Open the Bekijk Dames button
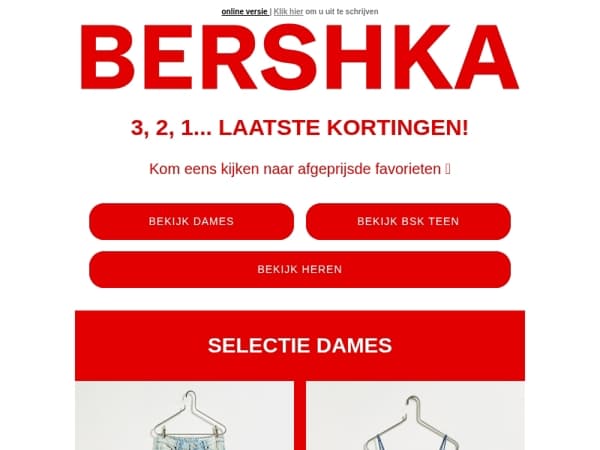Screen dimensions: 600x450 coord(191,221)
